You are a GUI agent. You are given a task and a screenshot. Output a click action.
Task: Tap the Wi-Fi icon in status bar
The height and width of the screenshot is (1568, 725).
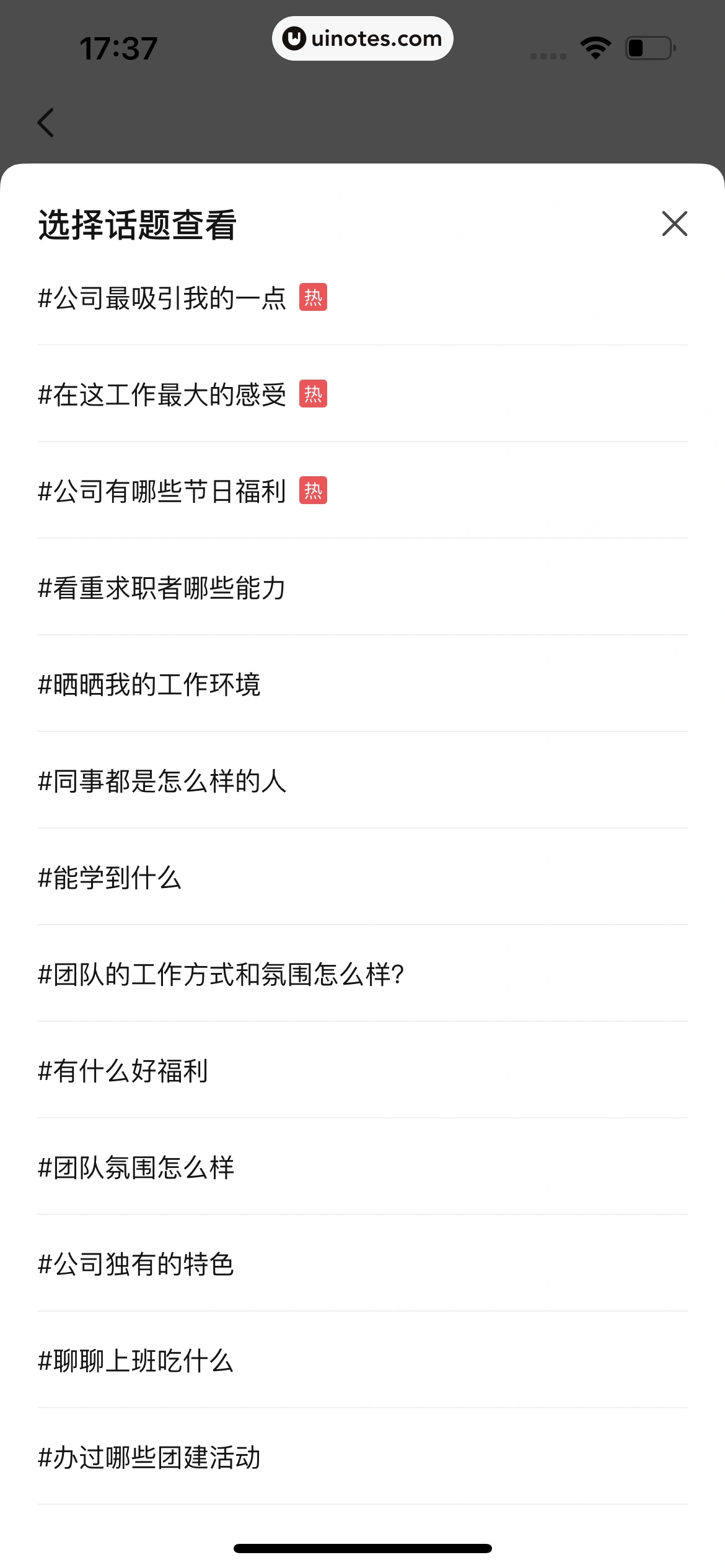(x=594, y=46)
